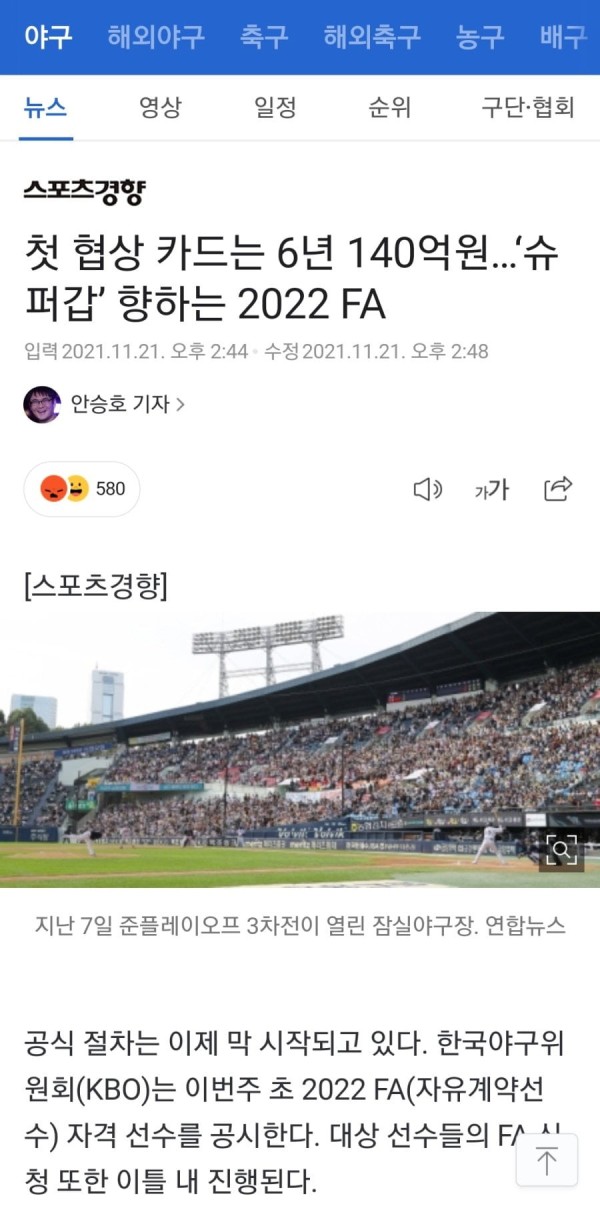Switch to the 해외야구 category
Screen dimensions: 600x1218
pos(156,37)
